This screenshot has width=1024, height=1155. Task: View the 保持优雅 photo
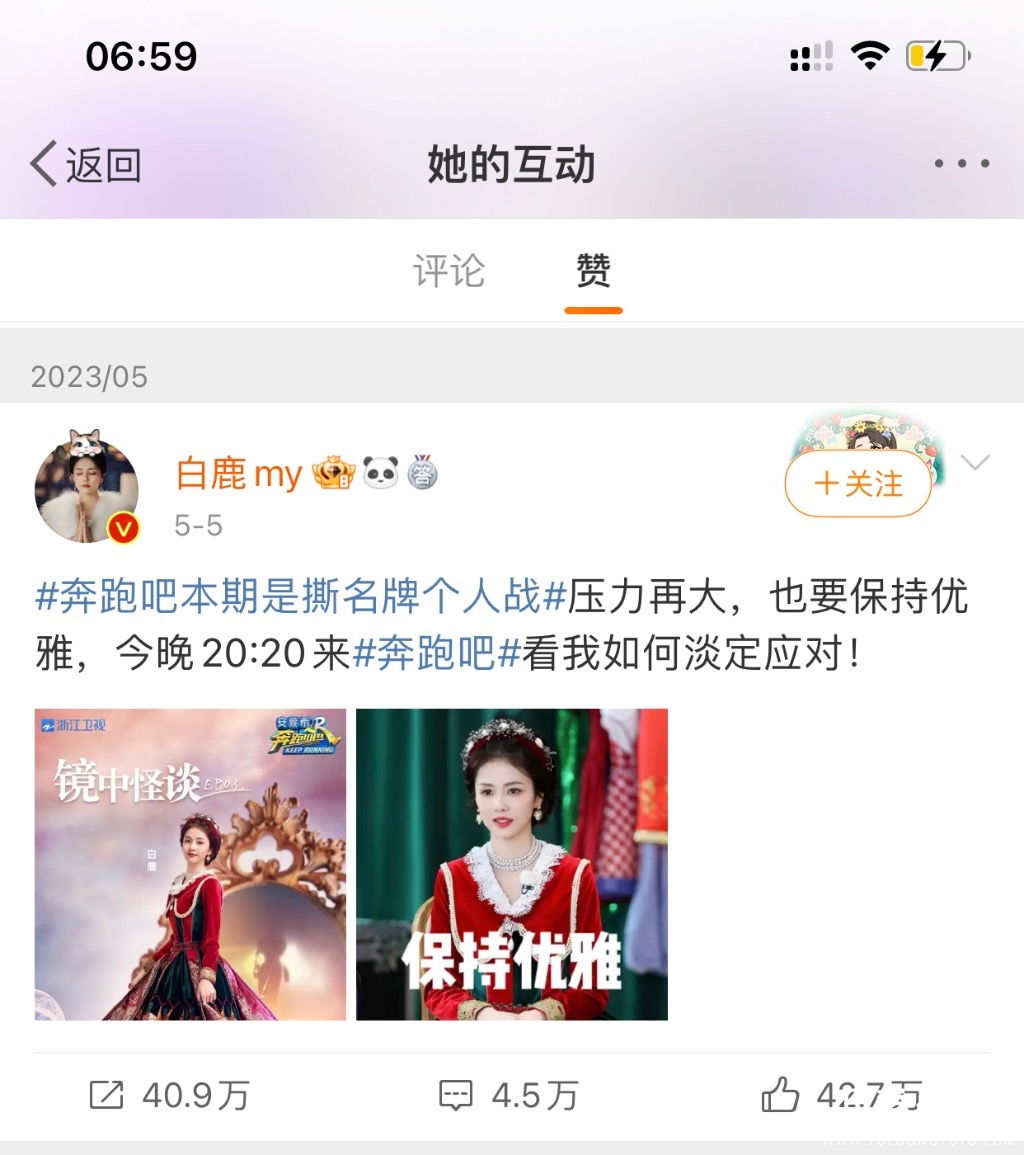pyautogui.click(x=512, y=864)
